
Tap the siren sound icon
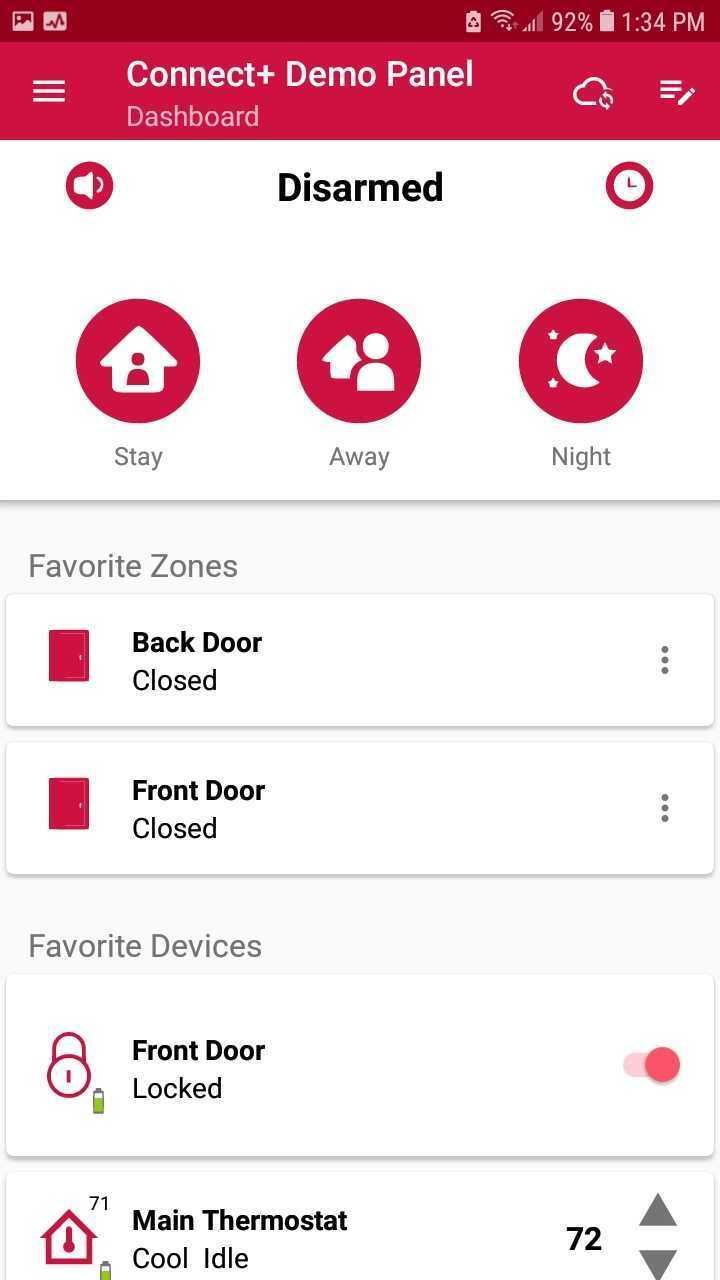click(x=90, y=186)
